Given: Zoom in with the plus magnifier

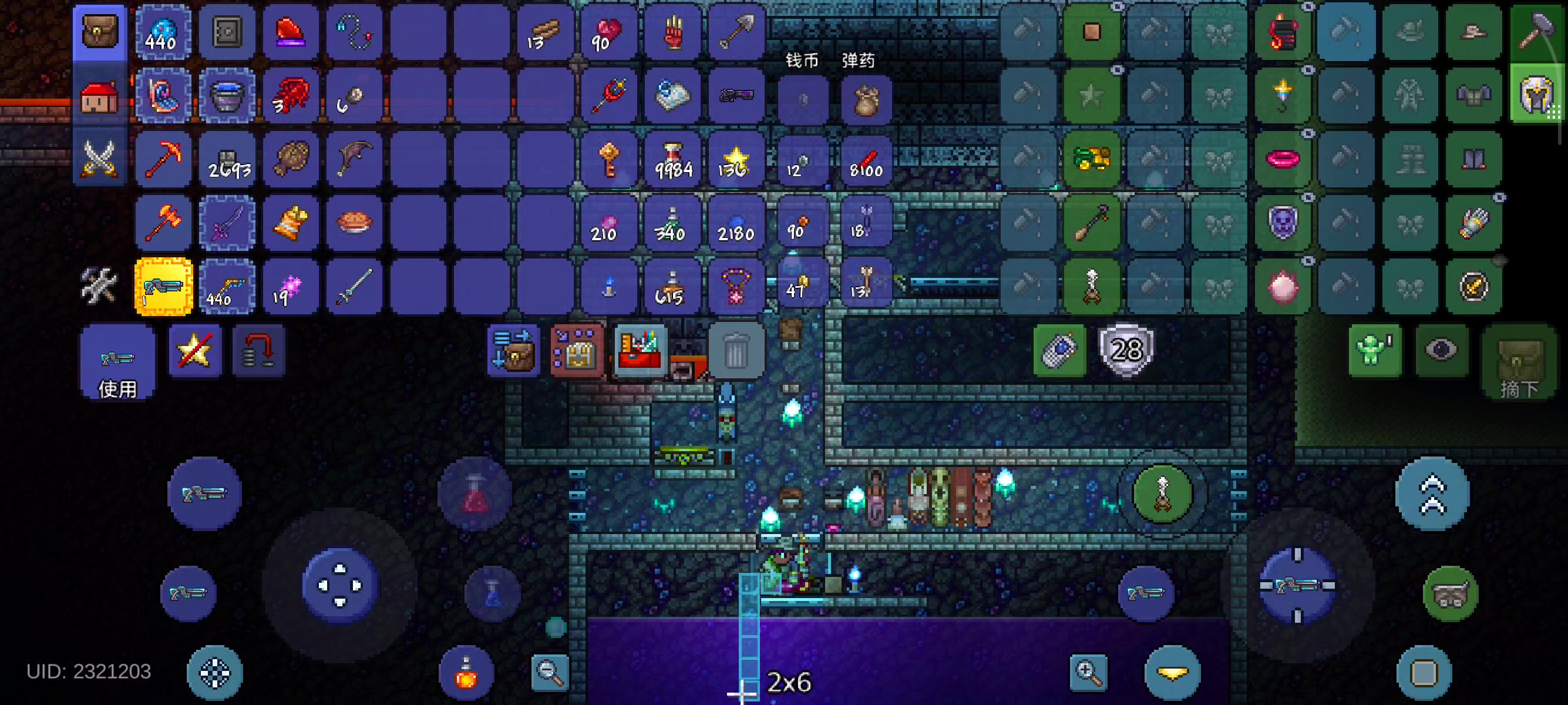Looking at the screenshot, I should click(1088, 672).
